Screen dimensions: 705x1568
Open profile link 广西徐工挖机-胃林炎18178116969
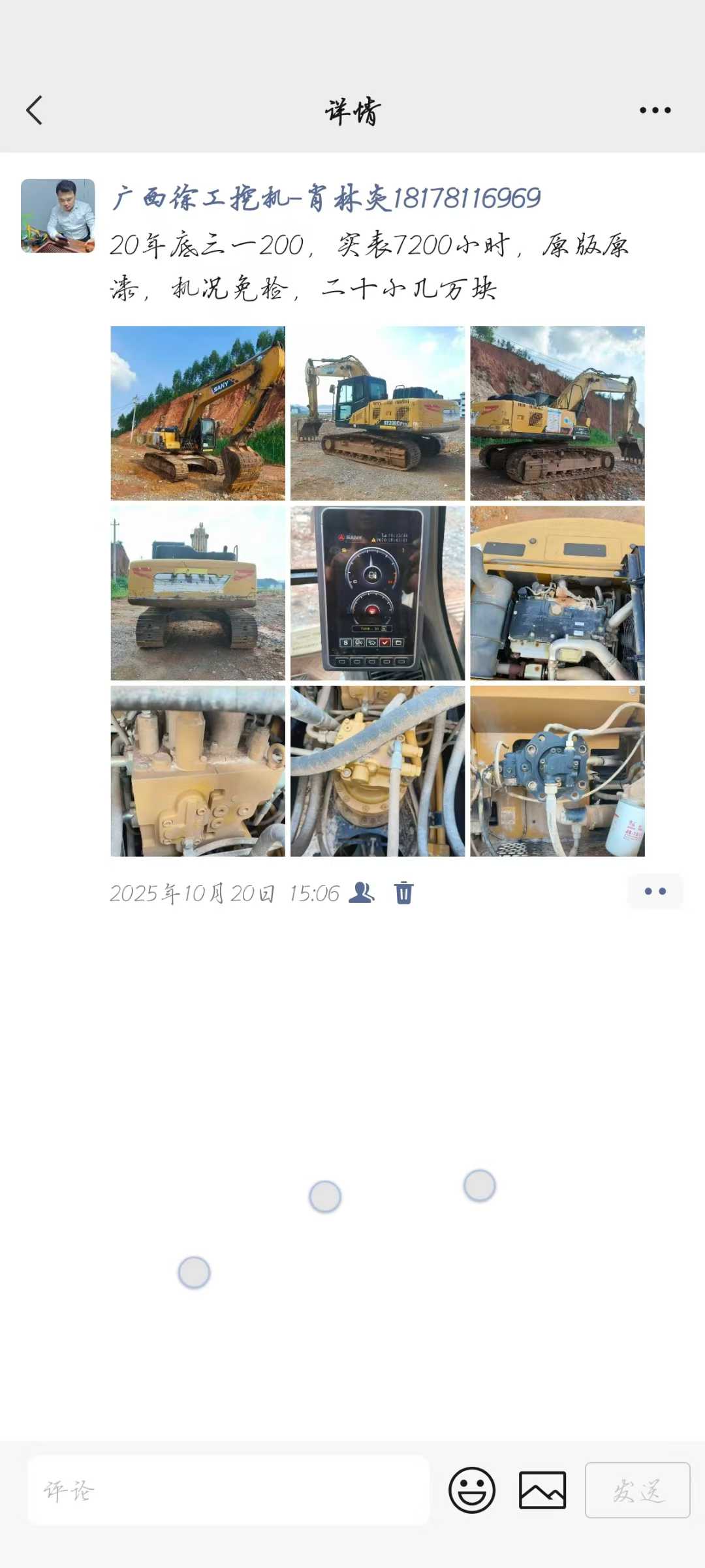pos(326,198)
